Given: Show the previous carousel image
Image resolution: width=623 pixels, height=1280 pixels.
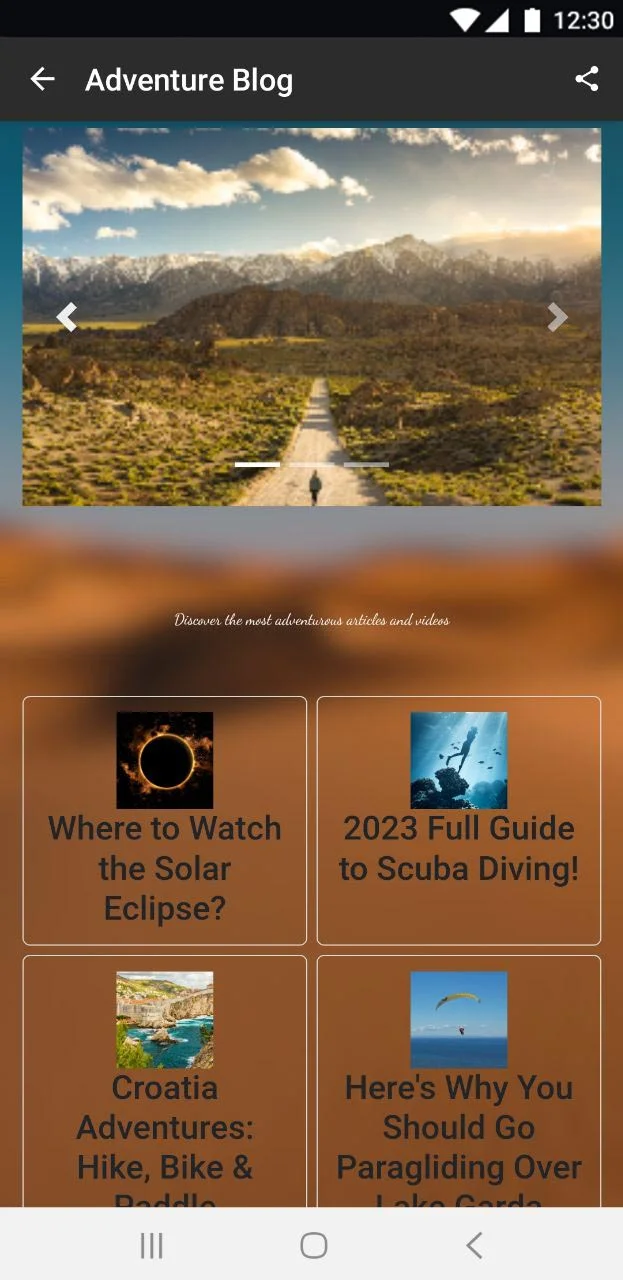Looking at the screenshot, I should (66, 318).
